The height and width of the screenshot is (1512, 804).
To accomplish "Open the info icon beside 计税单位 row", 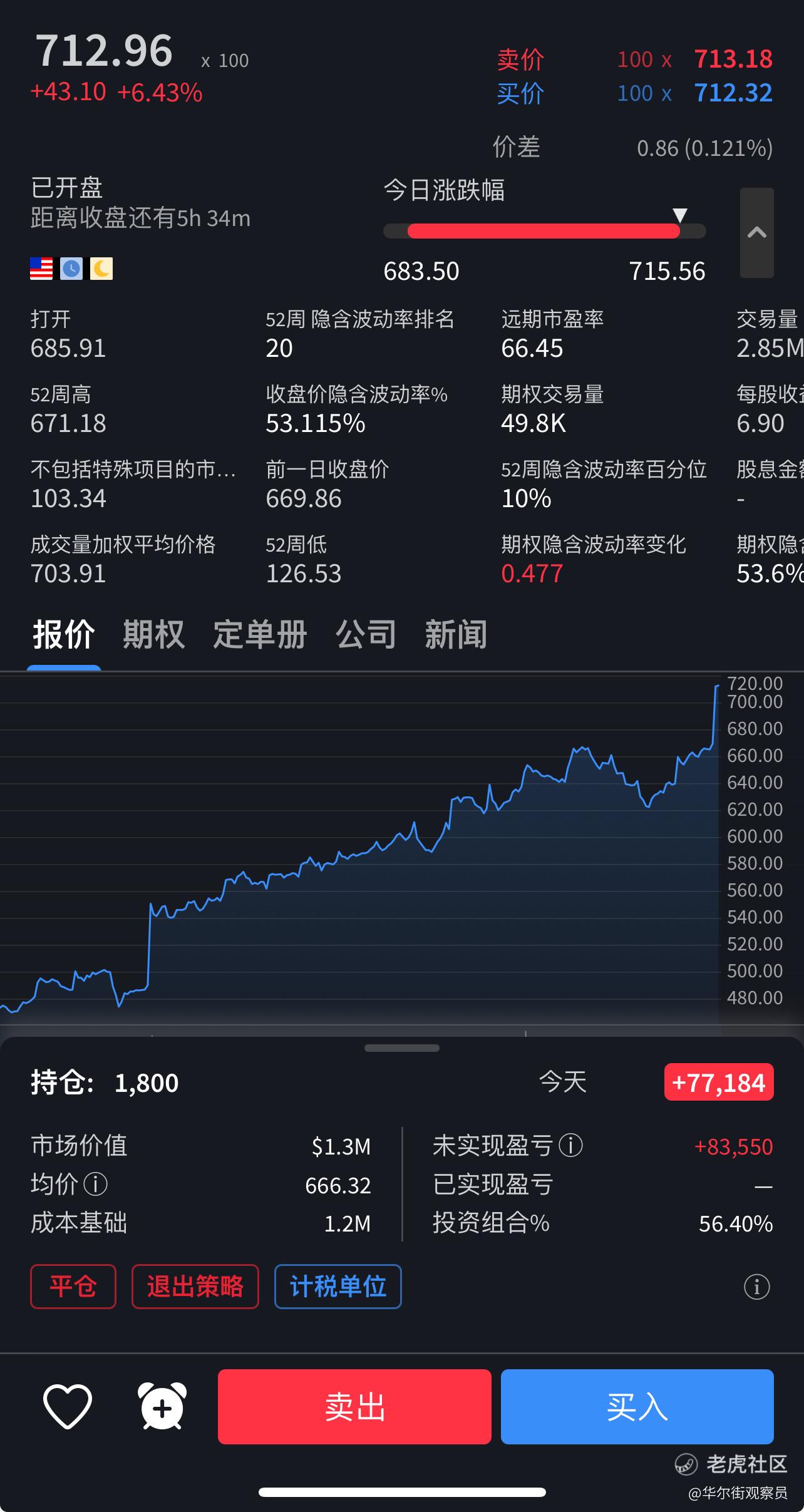I will click(756, 1287).
